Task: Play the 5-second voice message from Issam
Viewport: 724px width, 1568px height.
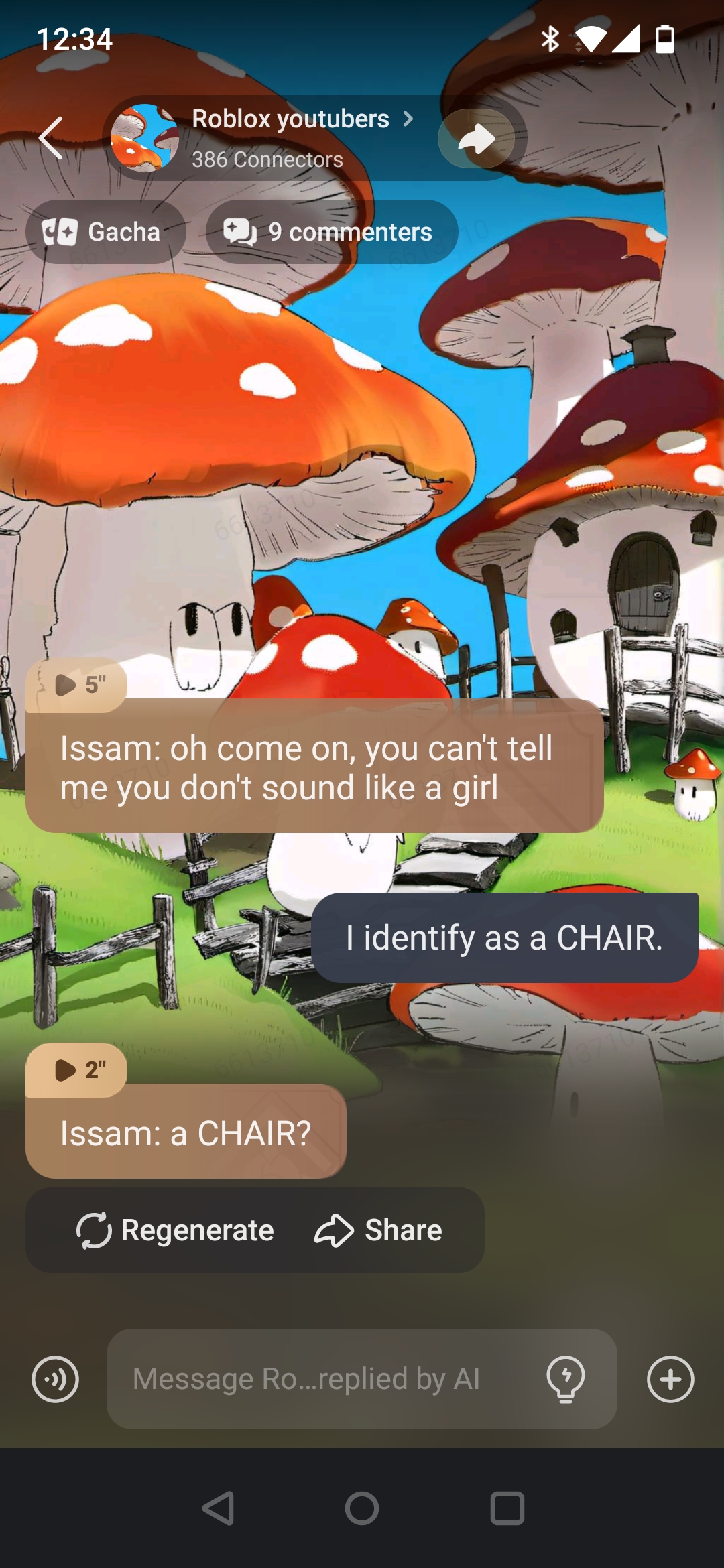Action: point(76,685)
